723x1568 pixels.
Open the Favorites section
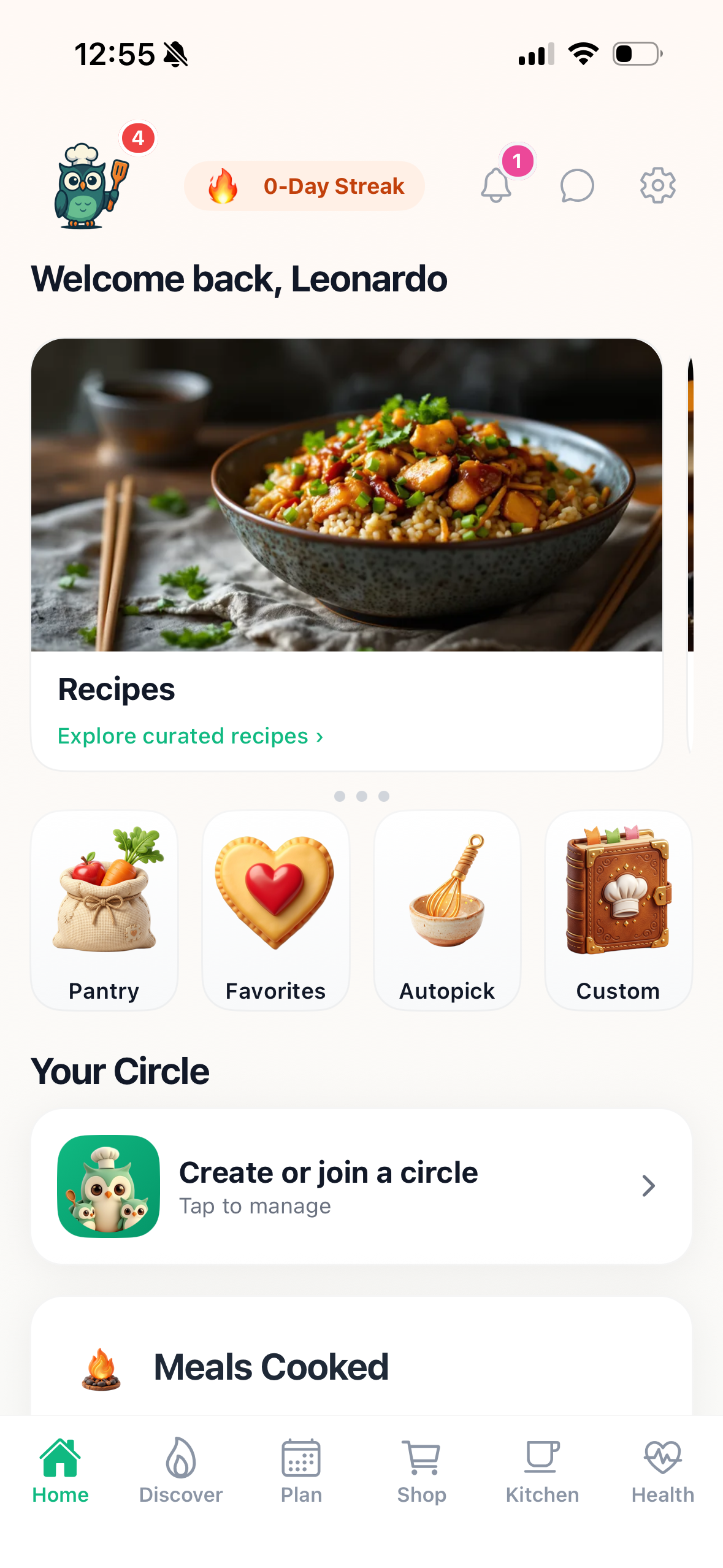click(x=275, y=911)
